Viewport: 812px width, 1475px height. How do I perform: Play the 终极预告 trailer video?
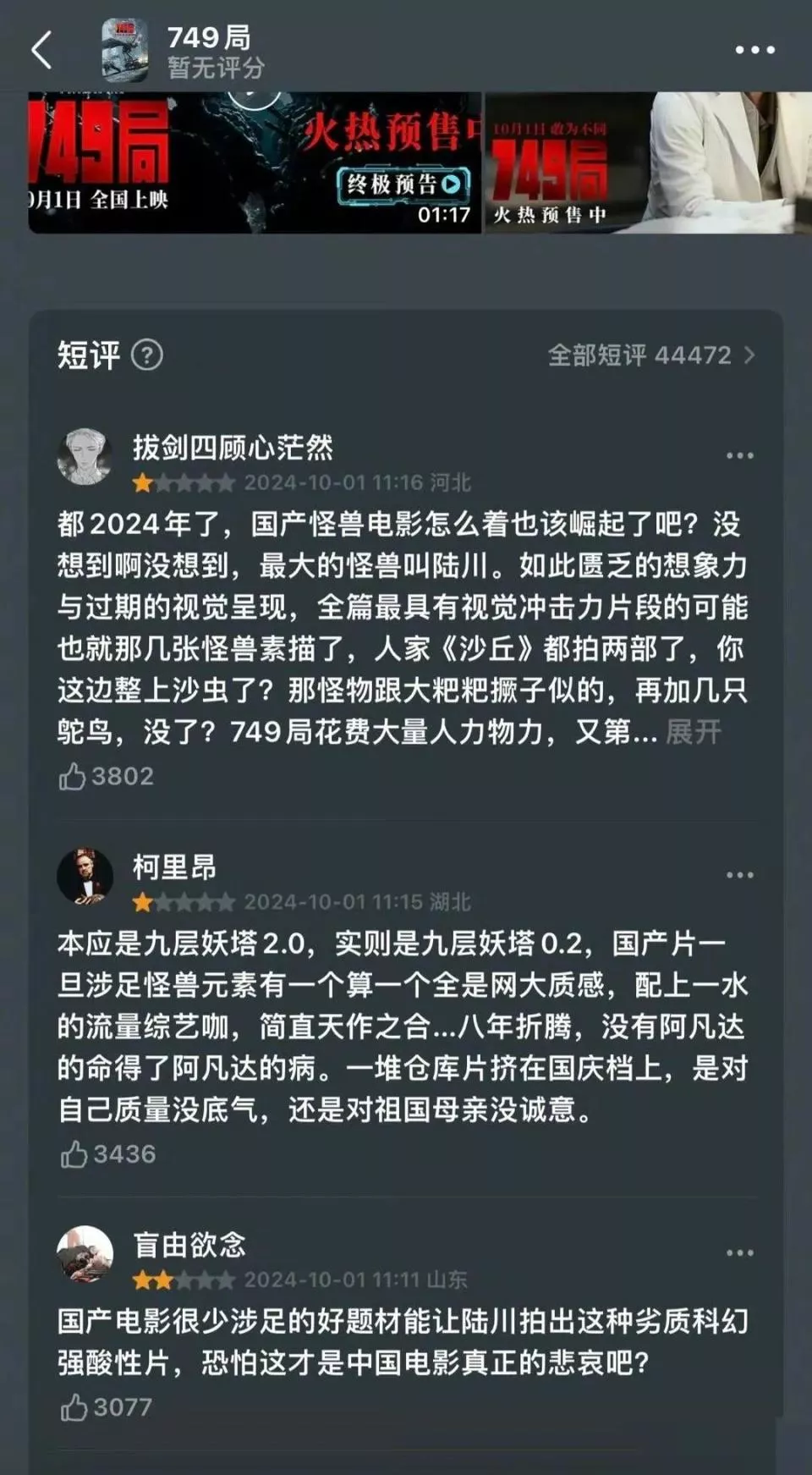[x=254, y=162]
